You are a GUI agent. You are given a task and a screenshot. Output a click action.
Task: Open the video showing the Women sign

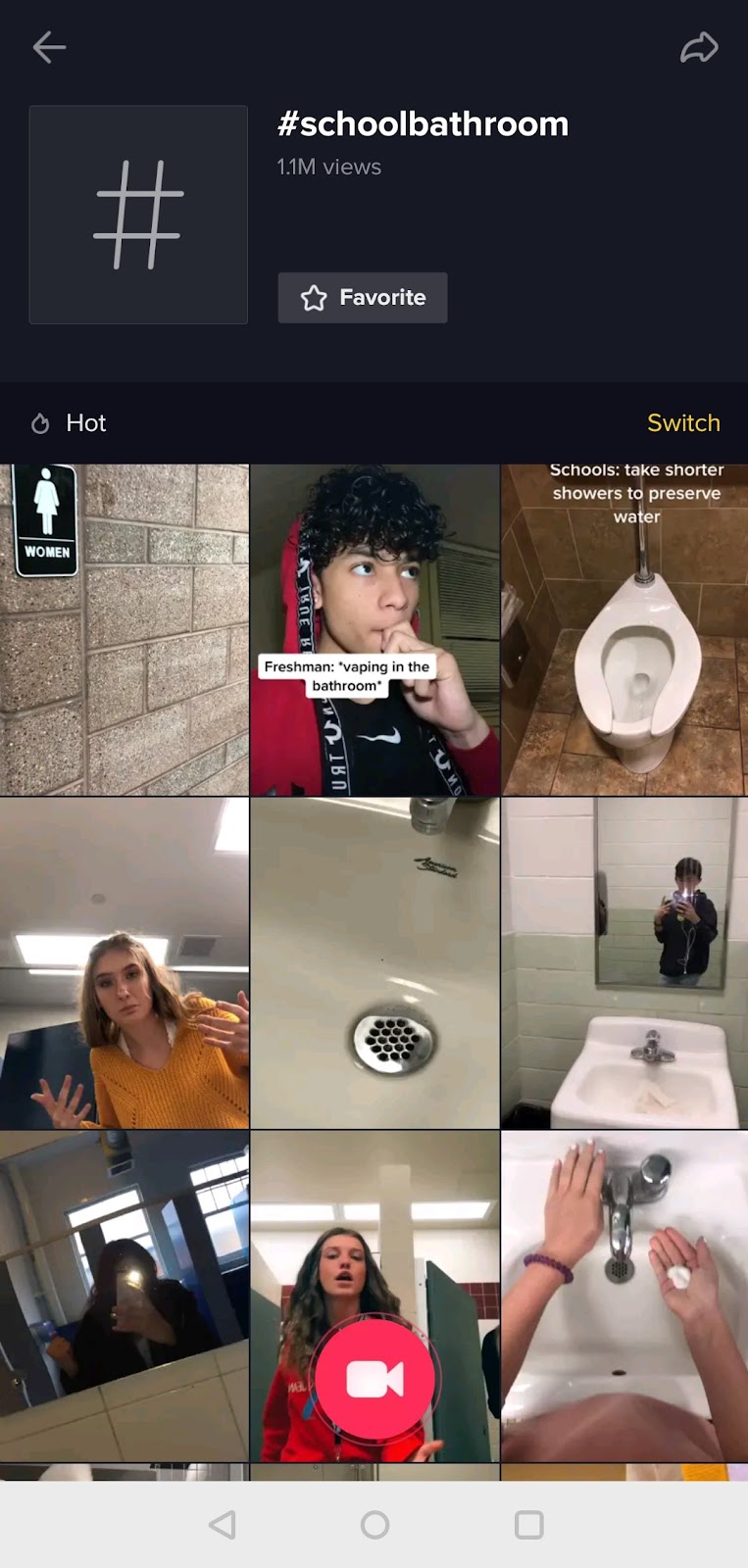(125, 630)
